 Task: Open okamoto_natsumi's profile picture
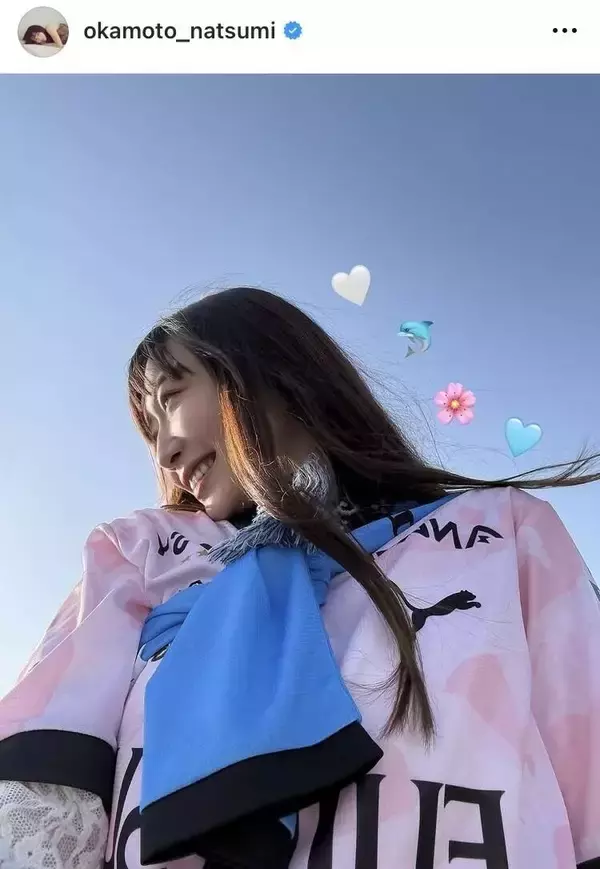coord(43,32)
